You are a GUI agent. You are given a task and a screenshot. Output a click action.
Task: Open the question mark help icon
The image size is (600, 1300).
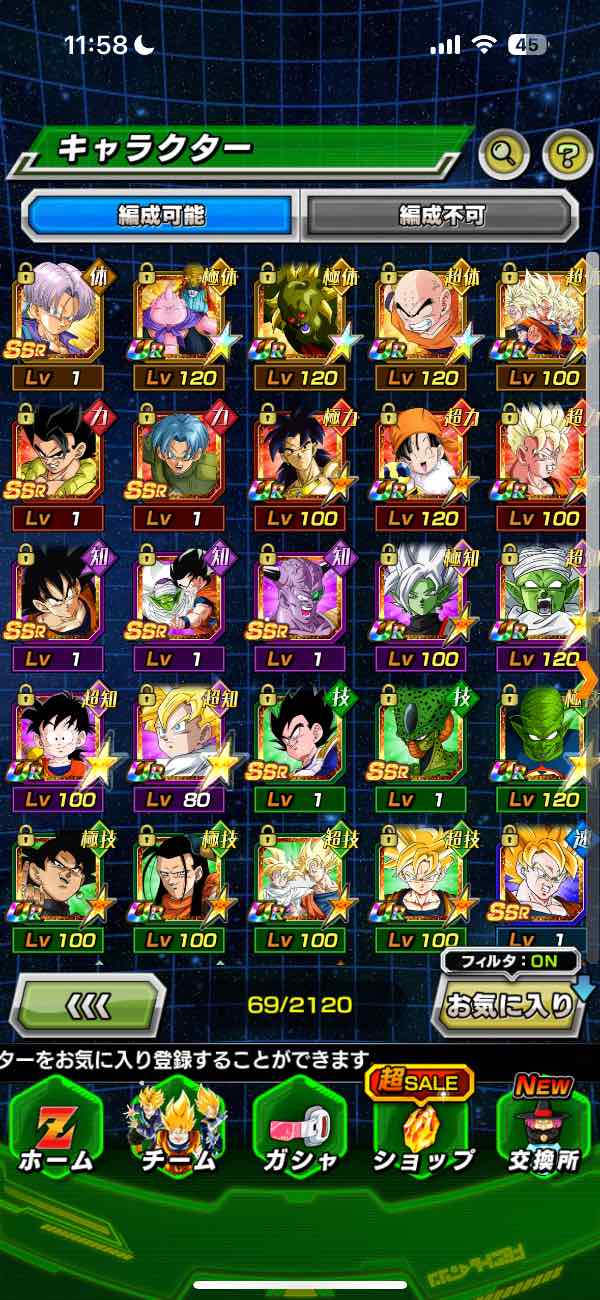tap(567, 155)
